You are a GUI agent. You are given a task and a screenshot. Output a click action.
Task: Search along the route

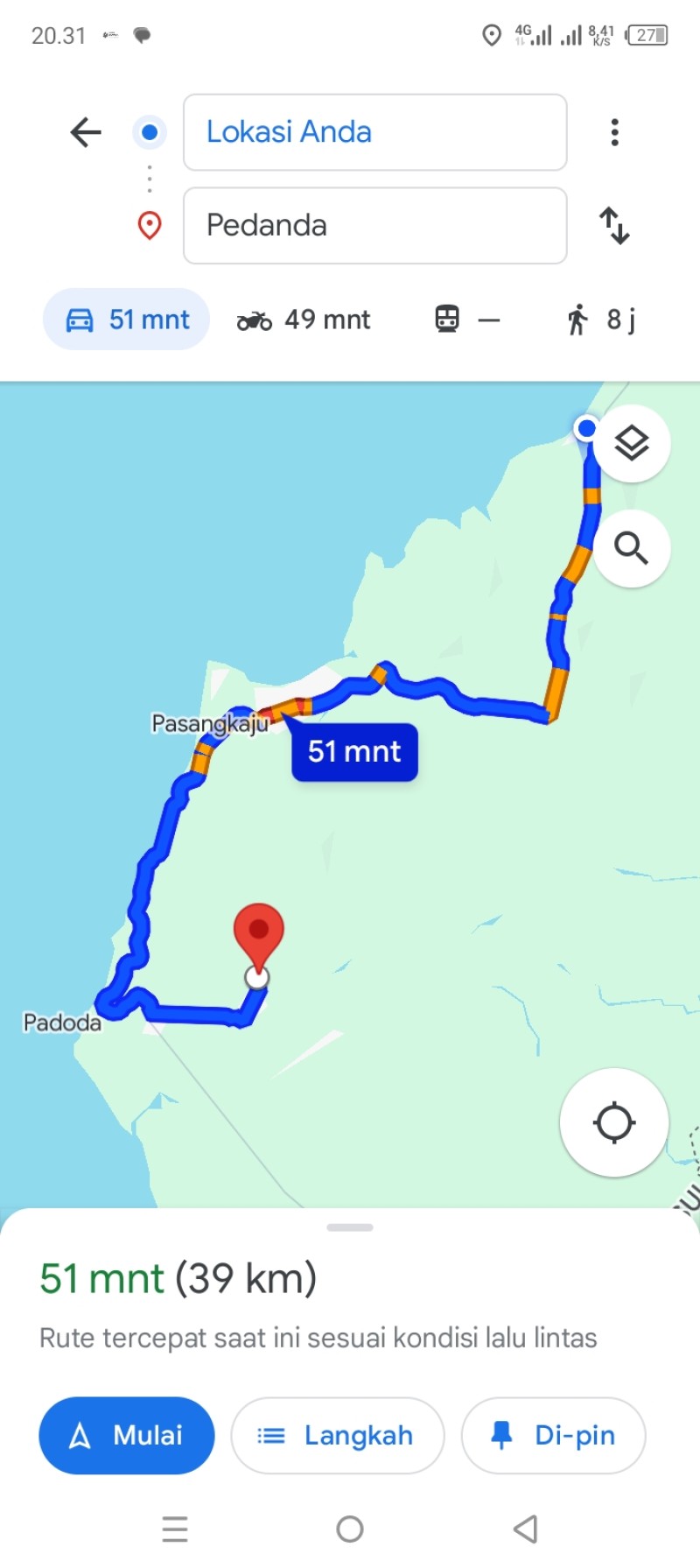632,548
